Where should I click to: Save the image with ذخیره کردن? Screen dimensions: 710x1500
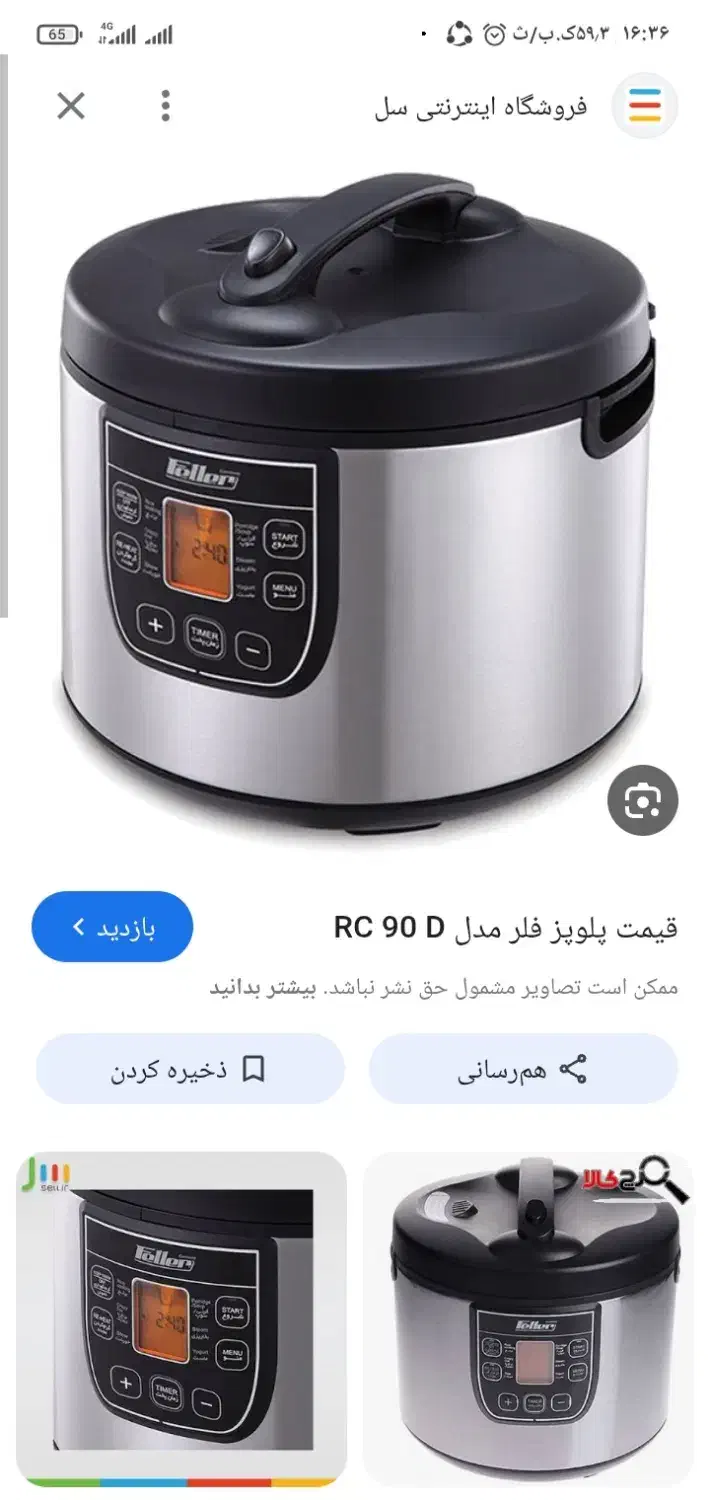[190, 1069]
